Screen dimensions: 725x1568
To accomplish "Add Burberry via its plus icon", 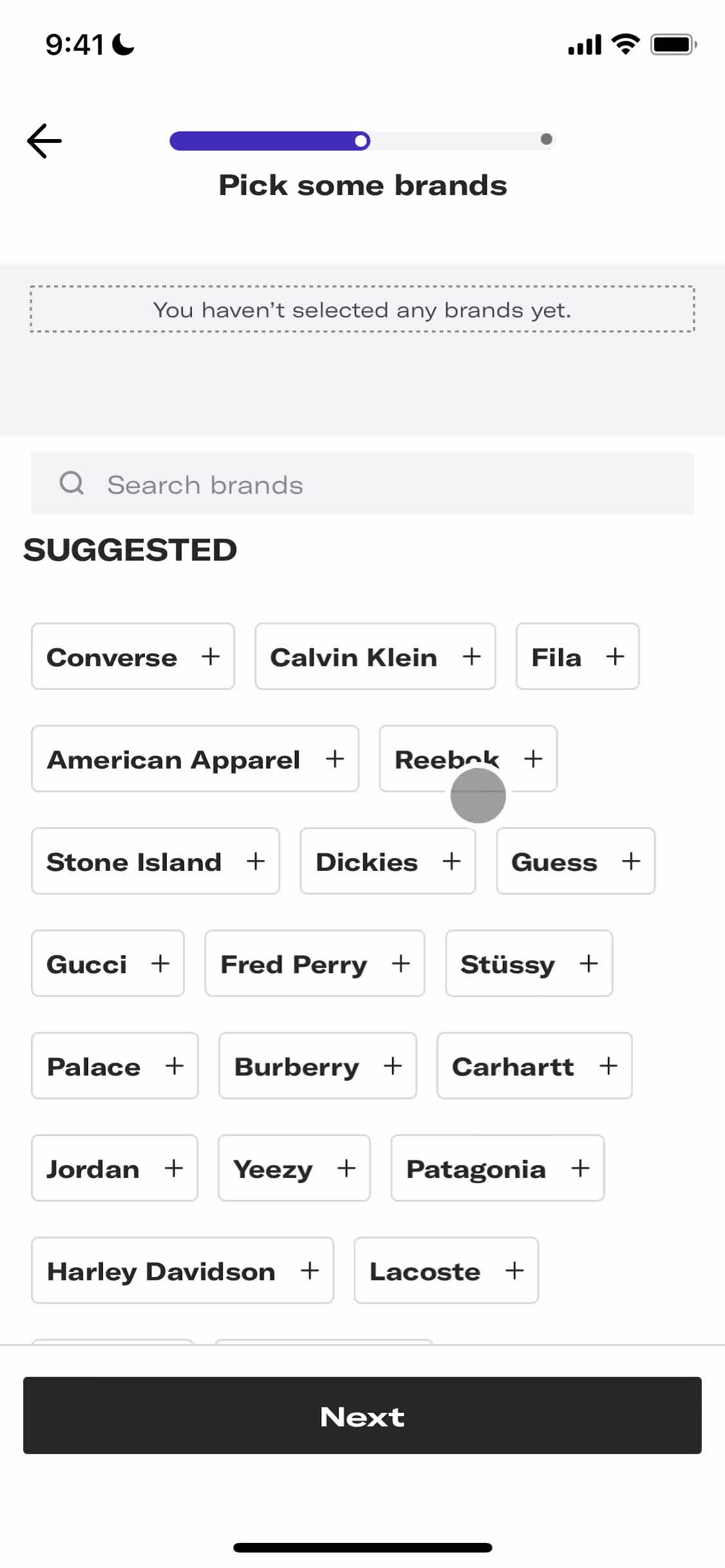I will pyautogui.click(x=393, y=1067).
